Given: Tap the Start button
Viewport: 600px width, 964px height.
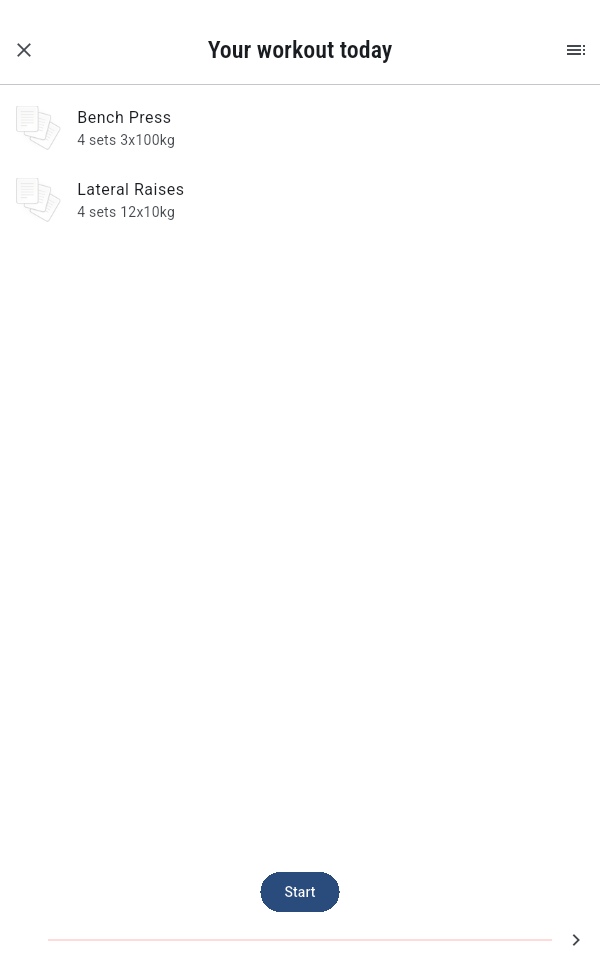Looking at the screenshot, I should coord(300,891).
